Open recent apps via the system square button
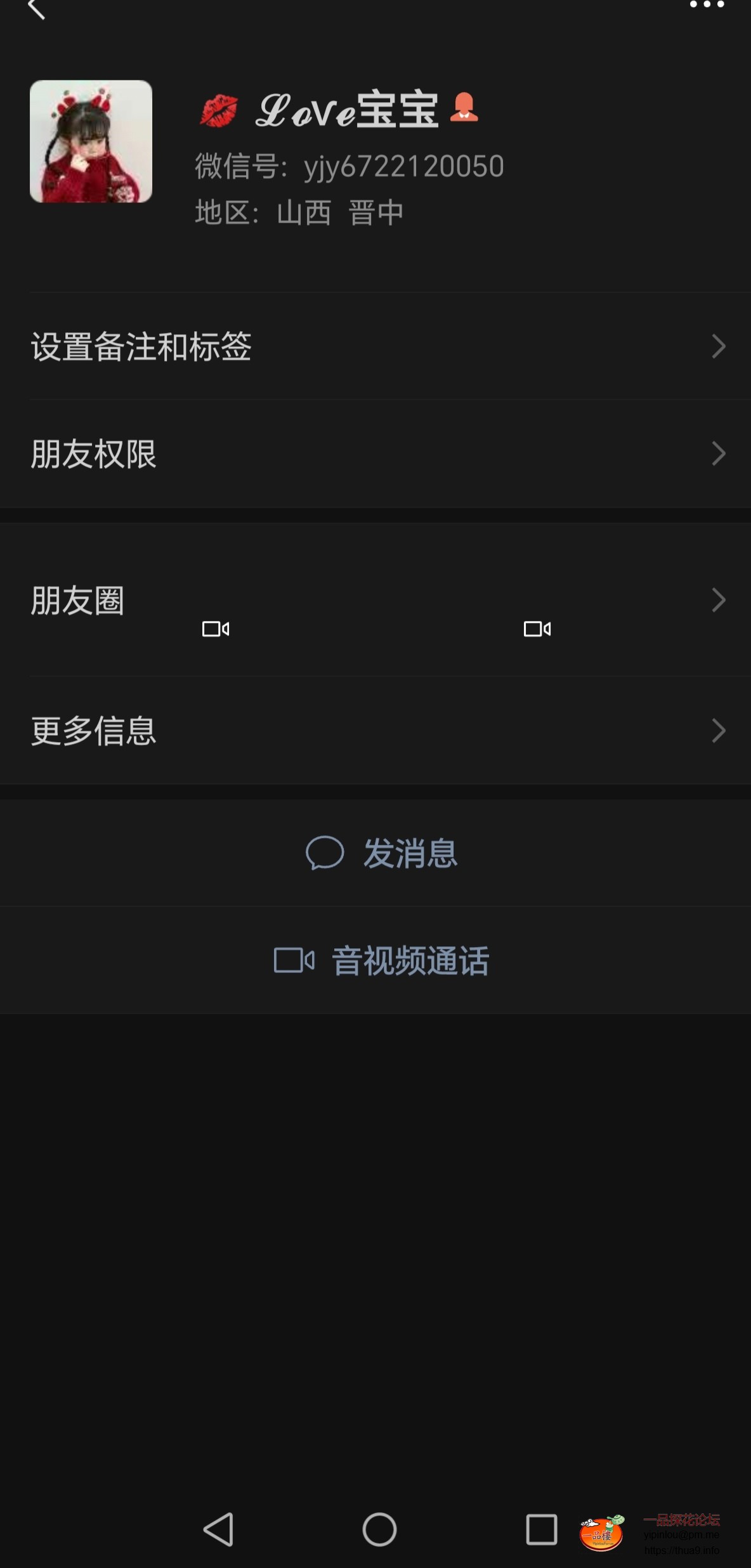 (x=541, y=1529)
